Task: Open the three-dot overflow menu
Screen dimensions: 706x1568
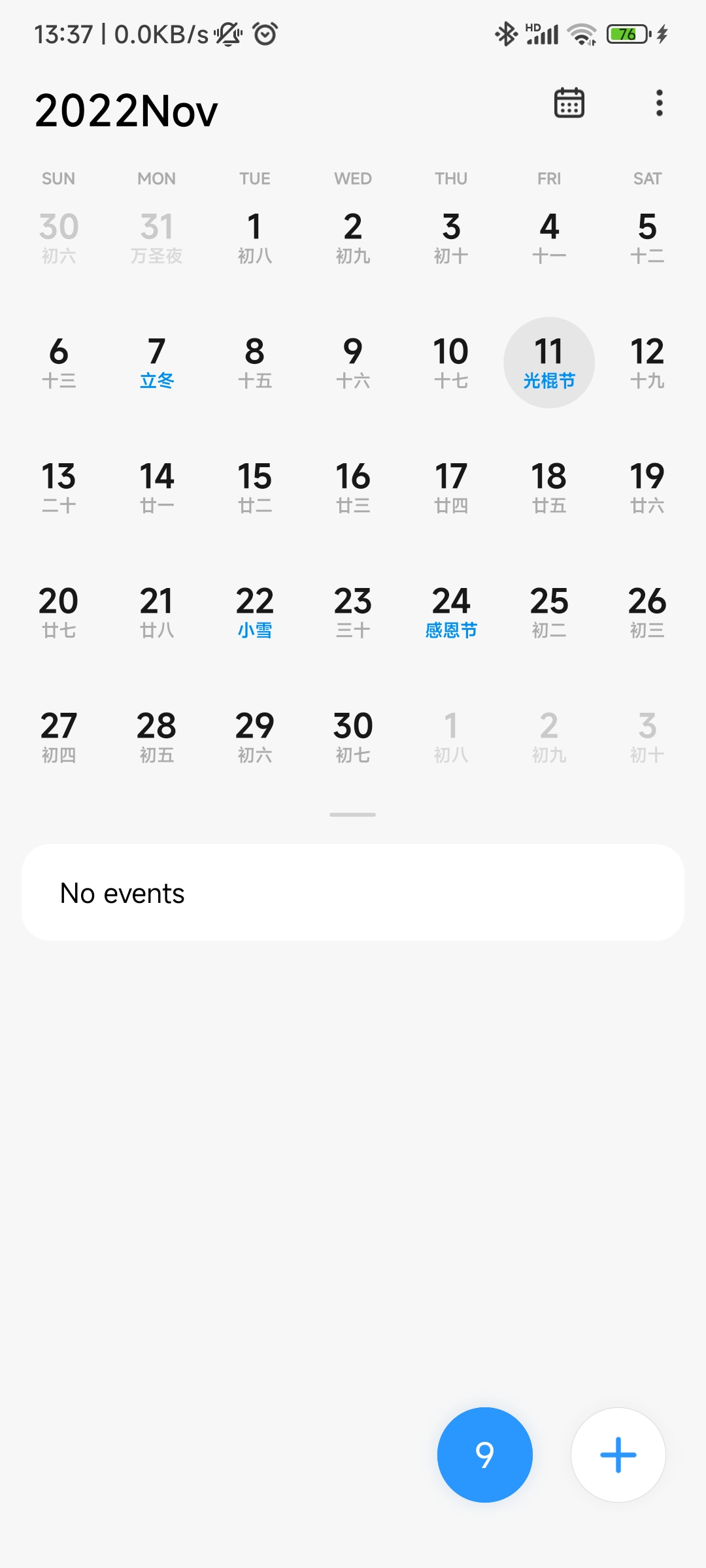Action: [x=659, y=103]
